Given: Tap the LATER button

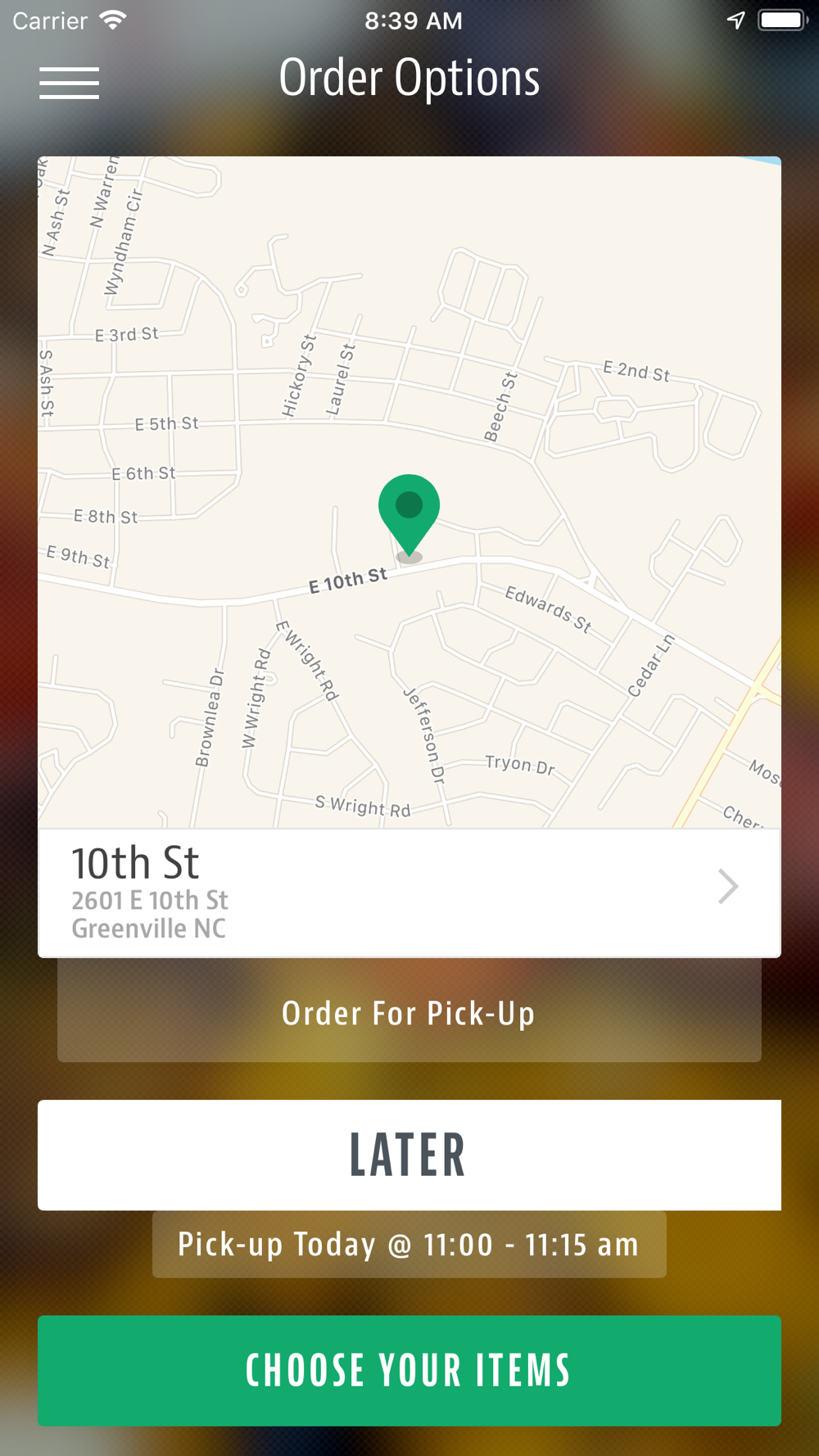Looking at the screenshot, I should (x=409, y=1155).
